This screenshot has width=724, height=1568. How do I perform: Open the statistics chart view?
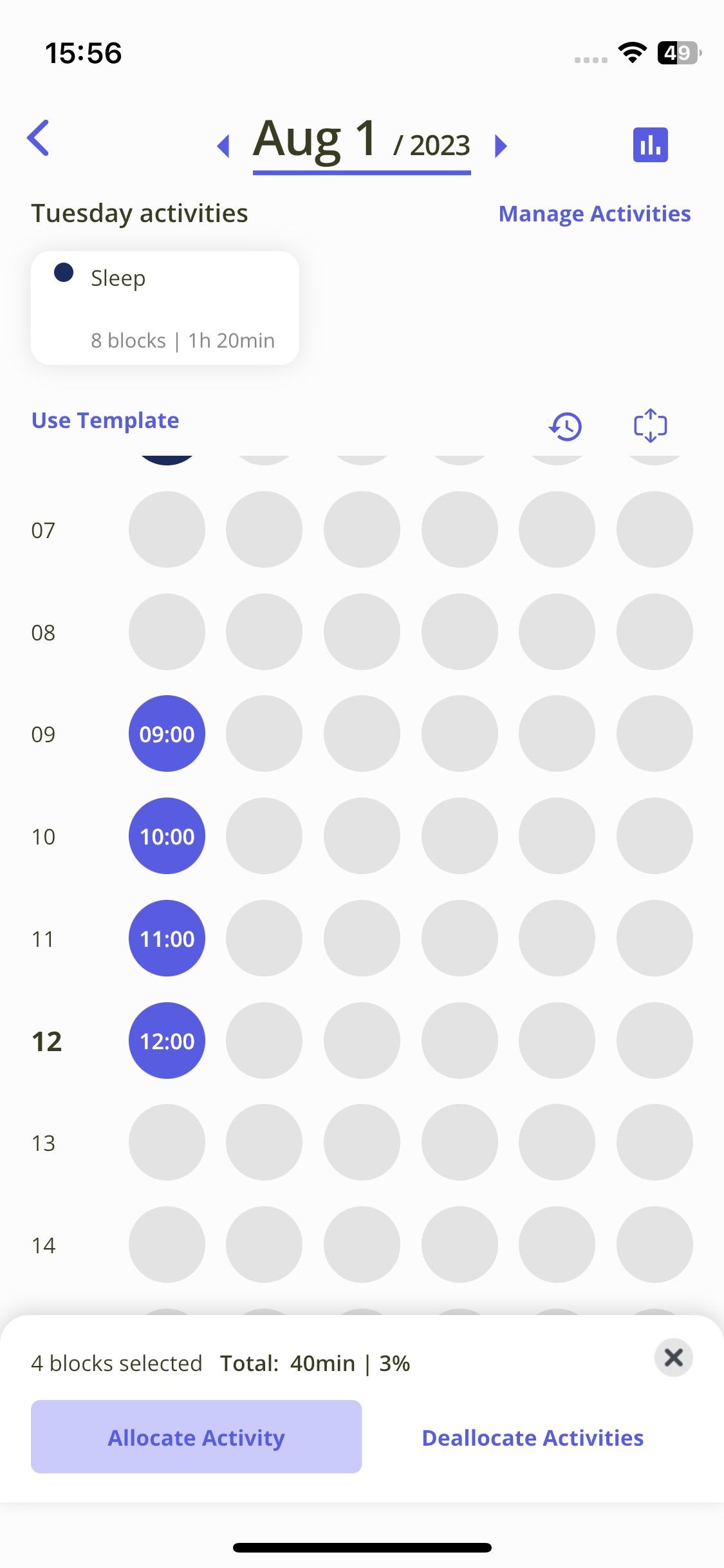pos(651,145)
